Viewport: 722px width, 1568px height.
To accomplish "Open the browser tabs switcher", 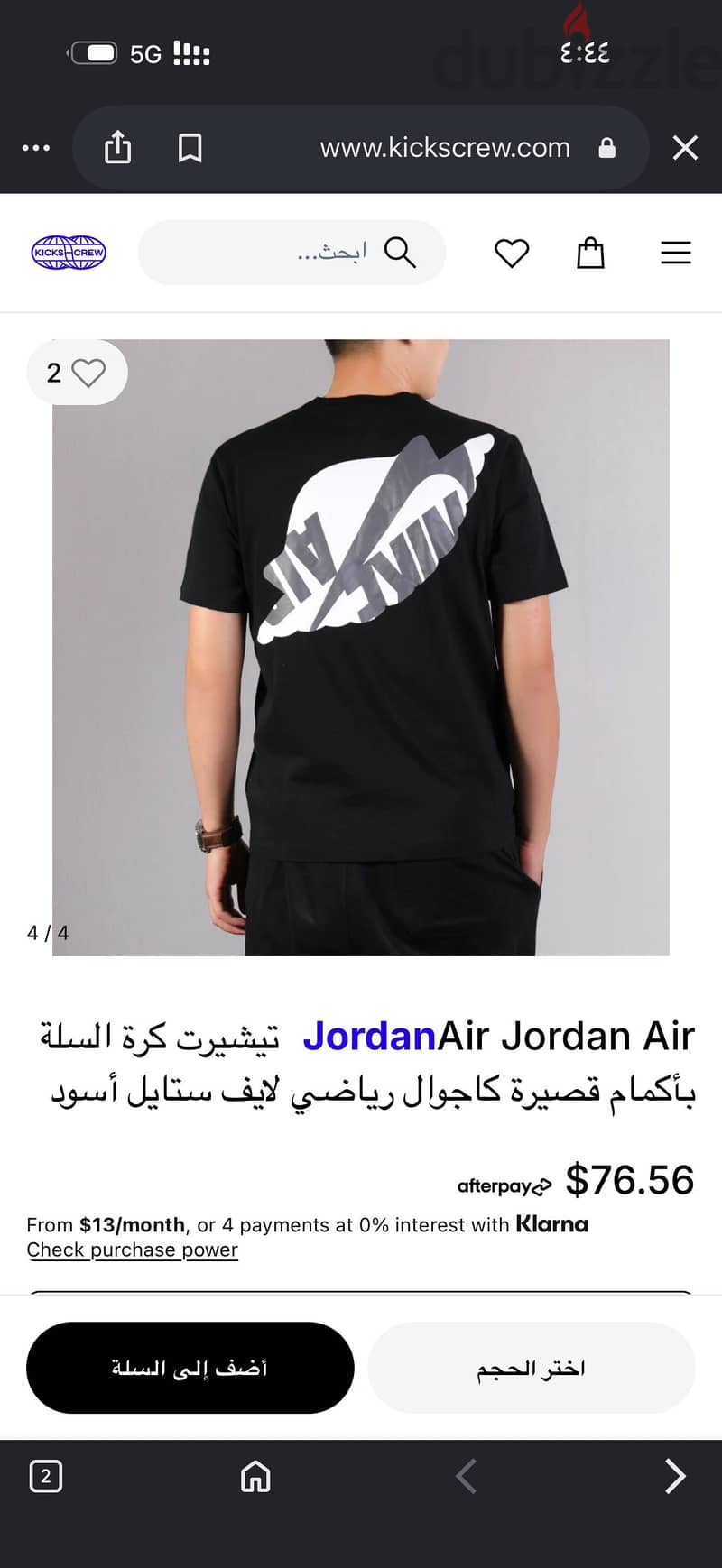I will tap(46, 1477).
